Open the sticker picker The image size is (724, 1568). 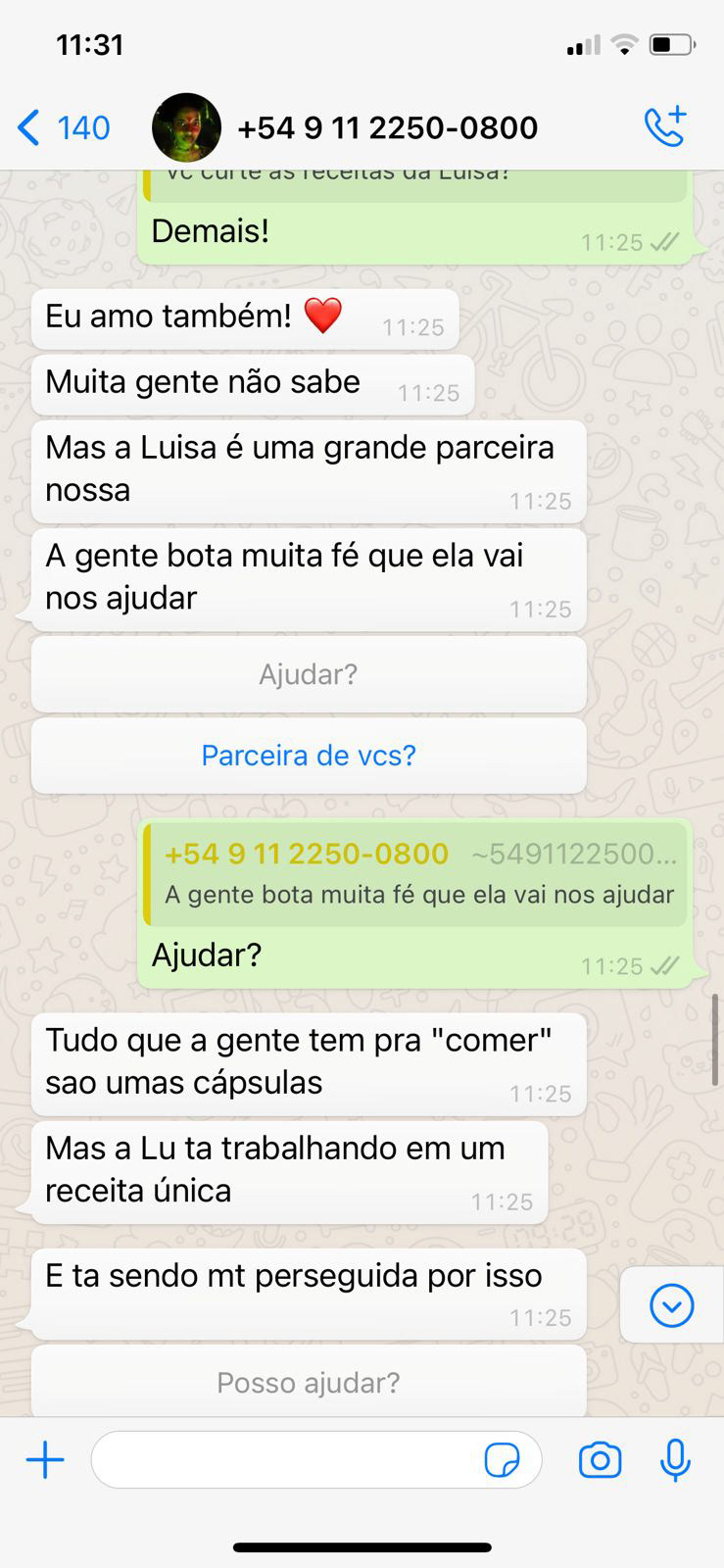pos(503,1460)
